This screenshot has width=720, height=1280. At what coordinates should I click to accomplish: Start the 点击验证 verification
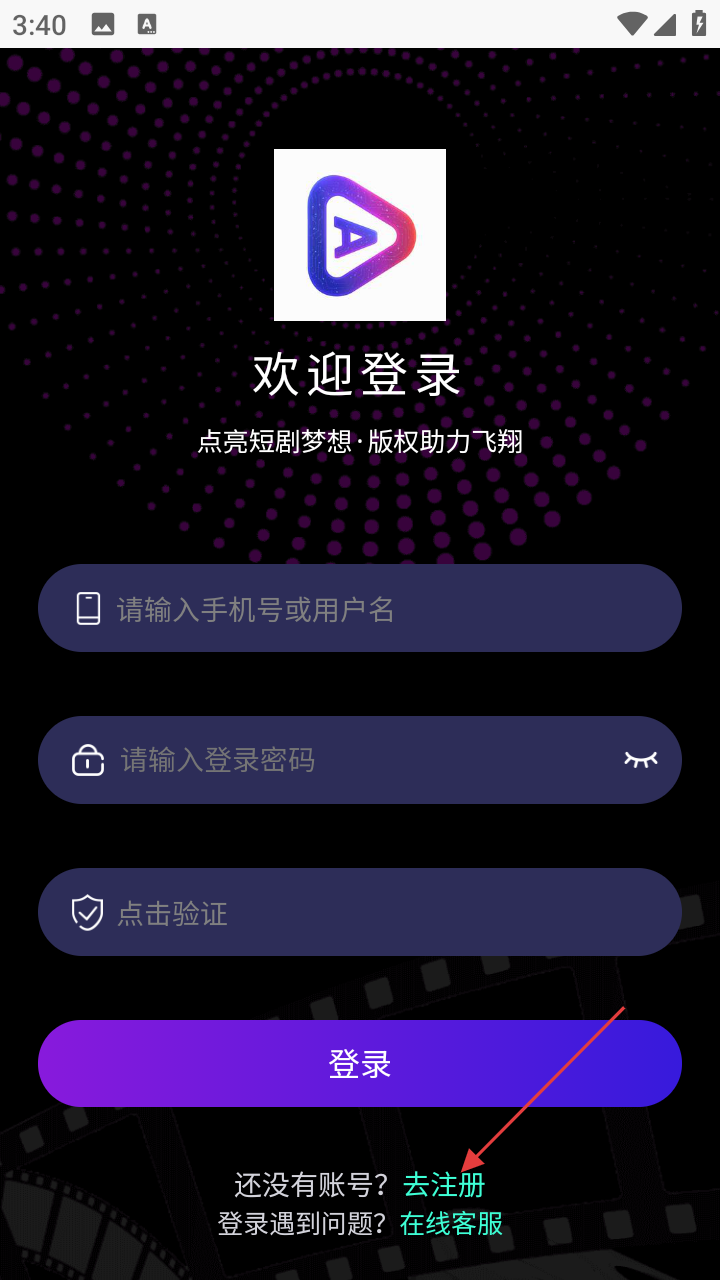[360, 912]
